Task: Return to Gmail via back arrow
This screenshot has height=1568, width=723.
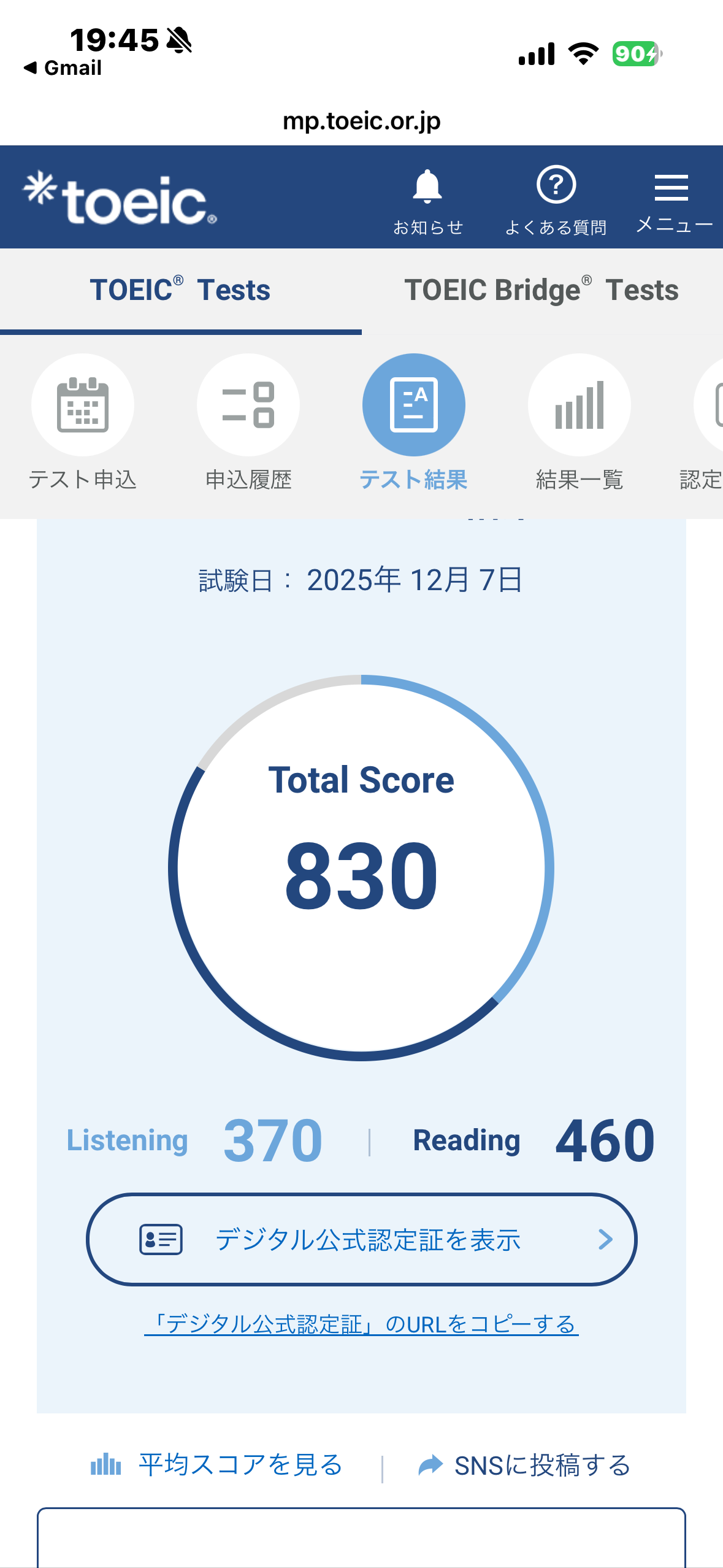Action: 63,67
